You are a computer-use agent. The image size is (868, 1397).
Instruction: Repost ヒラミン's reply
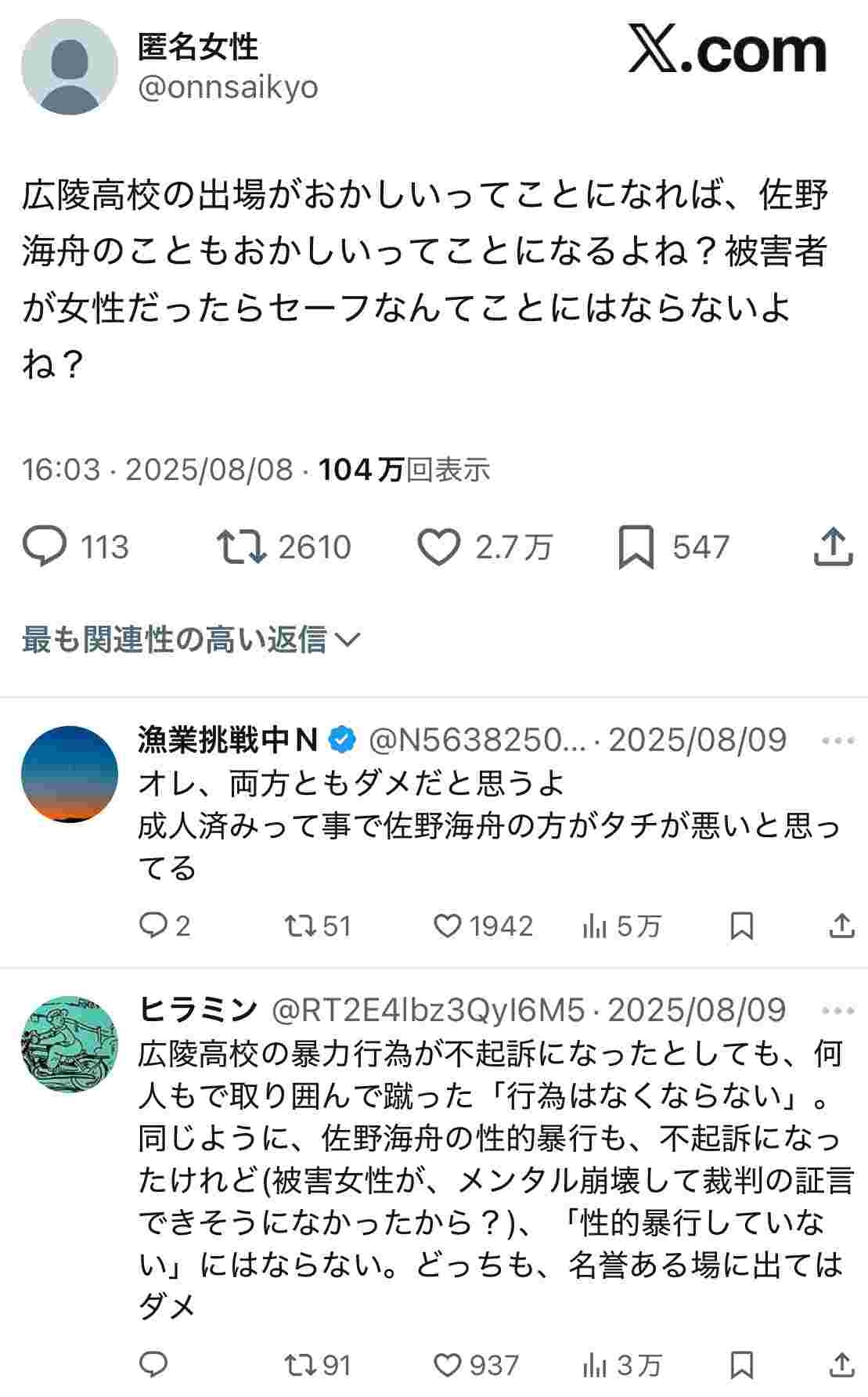301,1366
